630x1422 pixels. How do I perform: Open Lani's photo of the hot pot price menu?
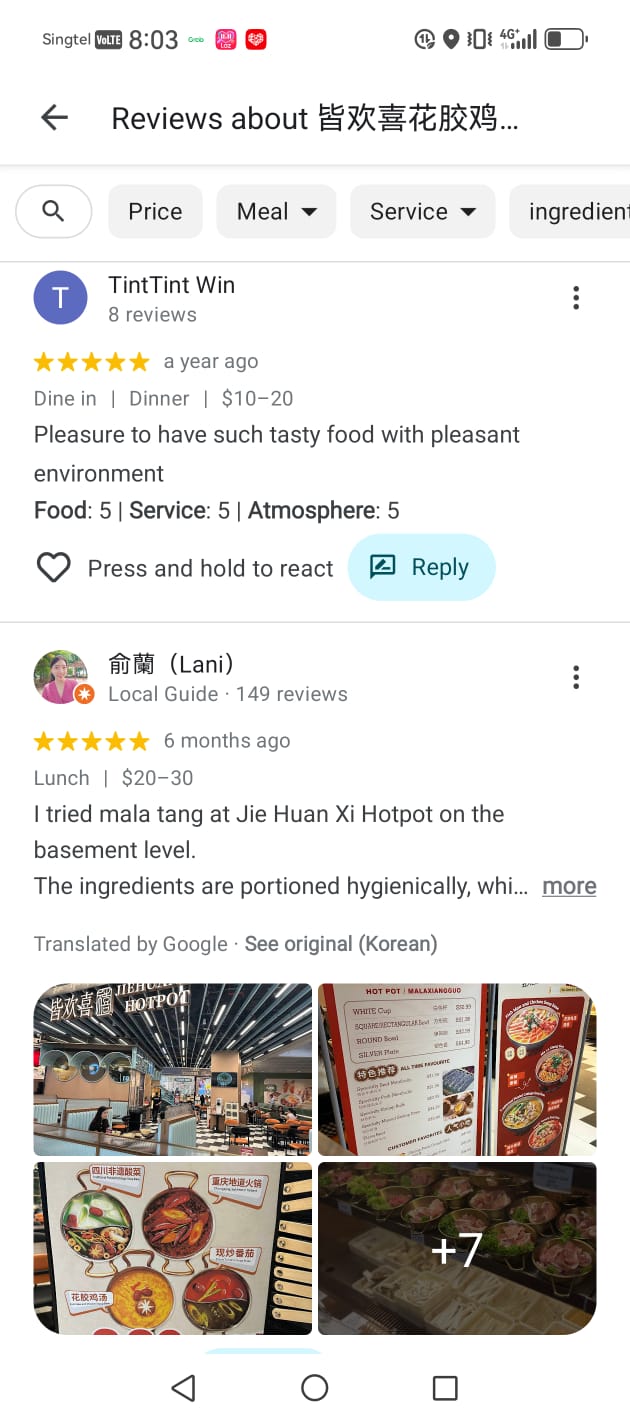(456, 1068)
